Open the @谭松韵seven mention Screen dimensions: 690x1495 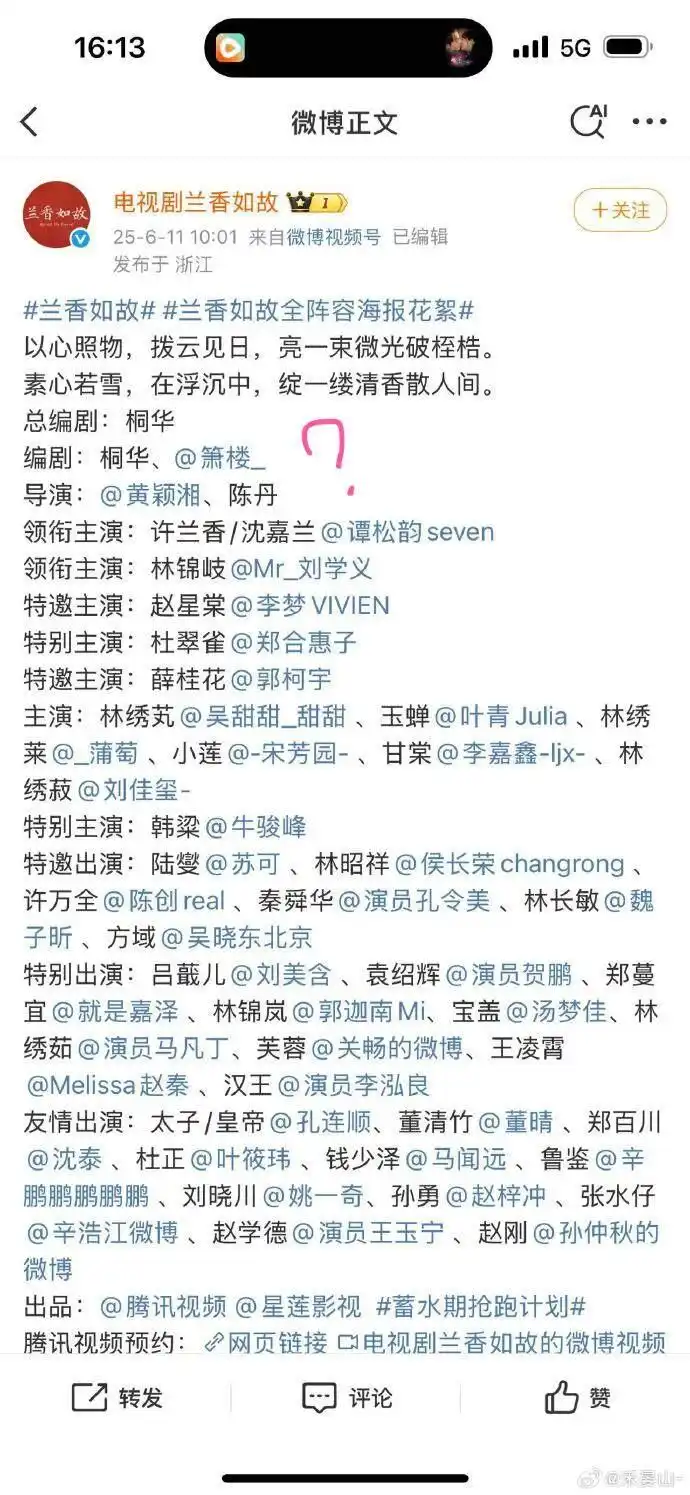point(407,531)
